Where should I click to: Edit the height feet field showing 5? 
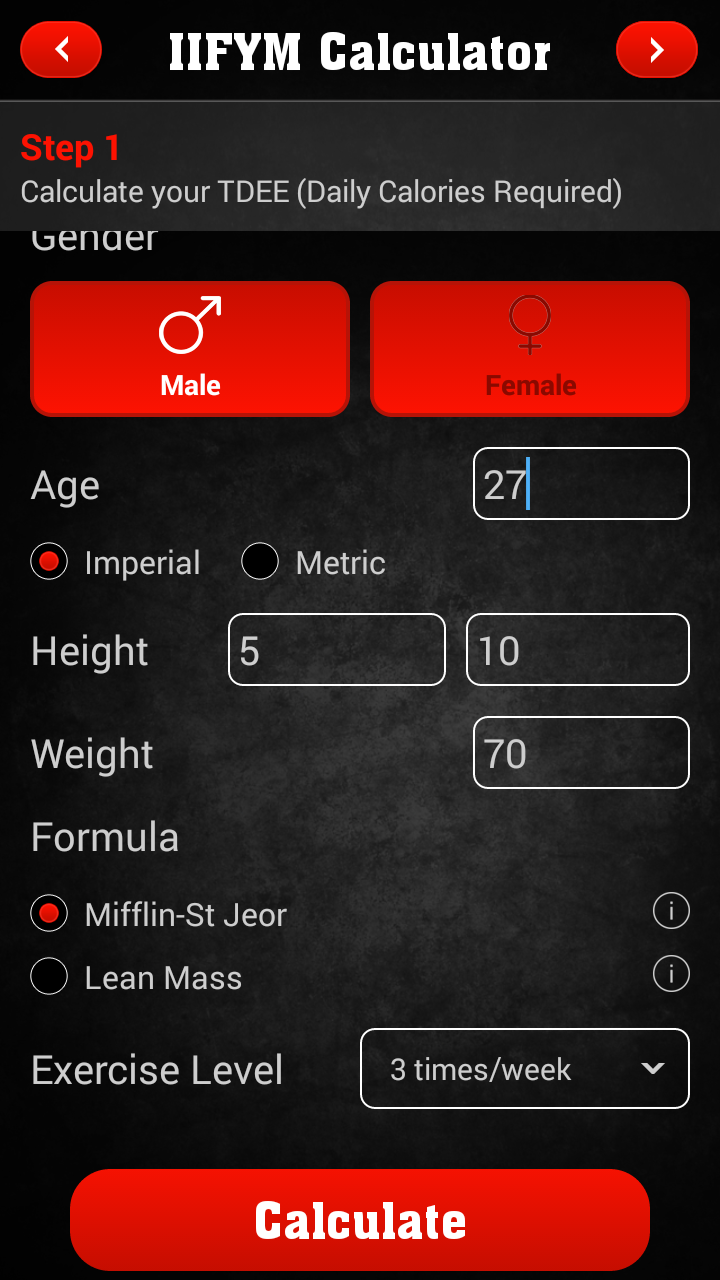coord(336,650)
